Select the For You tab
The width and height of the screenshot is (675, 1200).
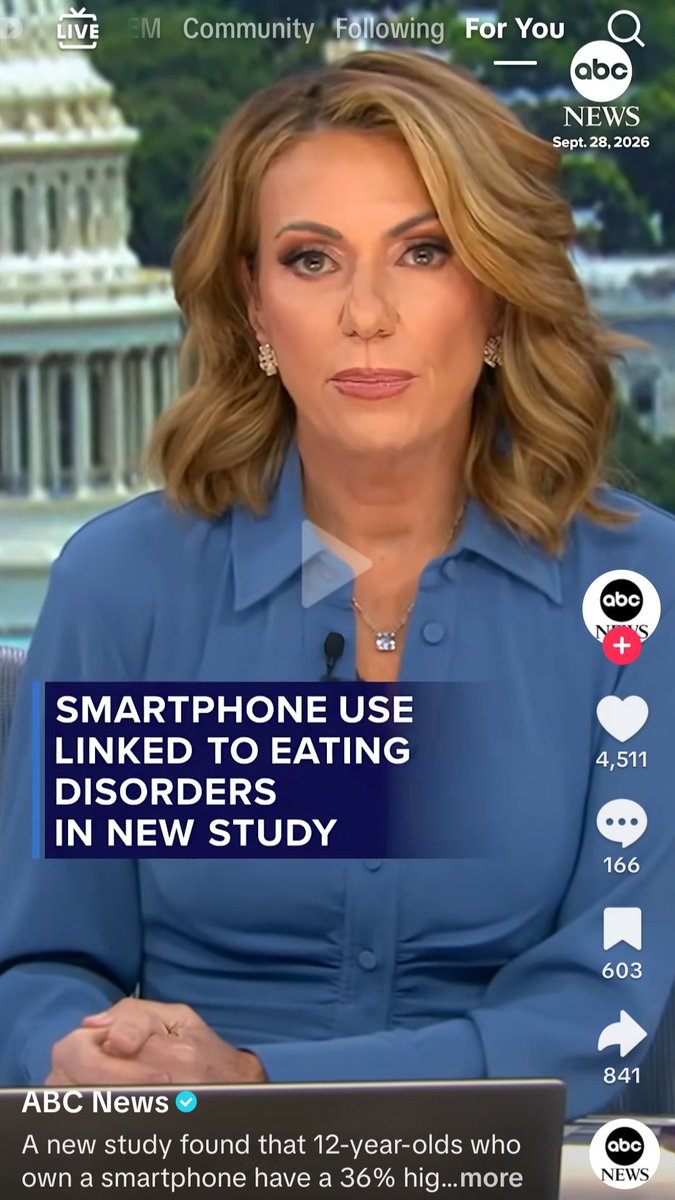coord(515,29)
